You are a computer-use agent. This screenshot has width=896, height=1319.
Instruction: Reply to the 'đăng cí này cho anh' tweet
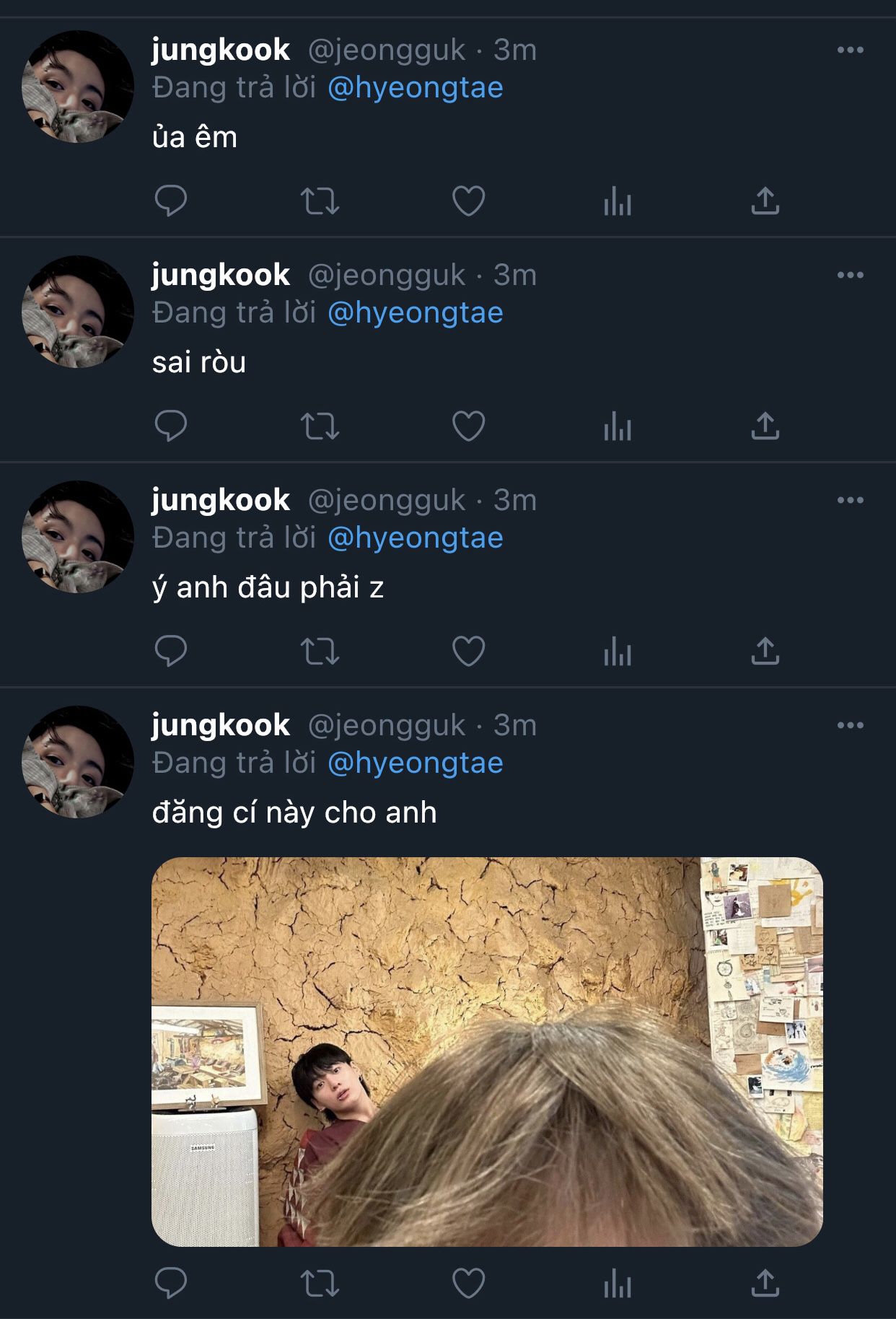point(171,1283)
